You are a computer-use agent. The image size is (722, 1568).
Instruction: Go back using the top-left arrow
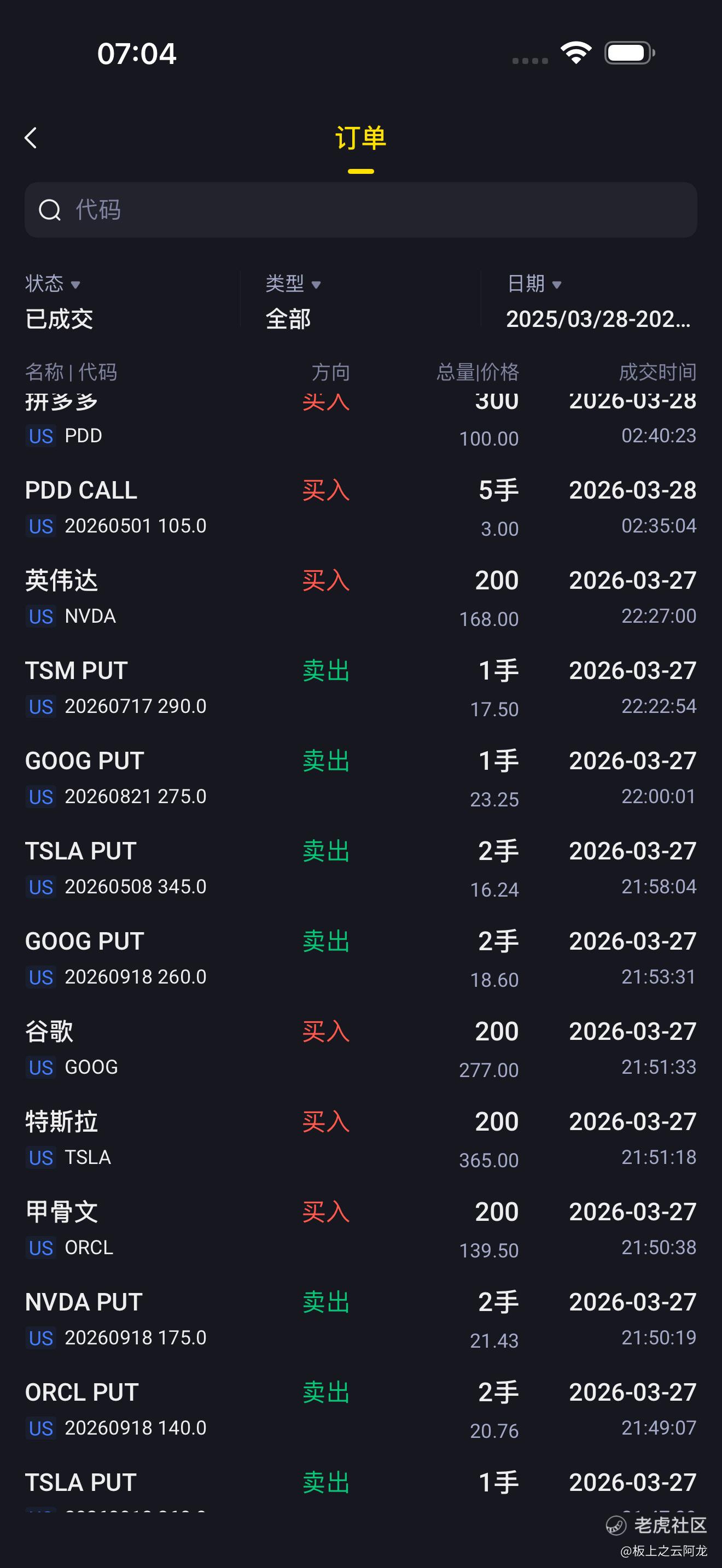[31, 138]
